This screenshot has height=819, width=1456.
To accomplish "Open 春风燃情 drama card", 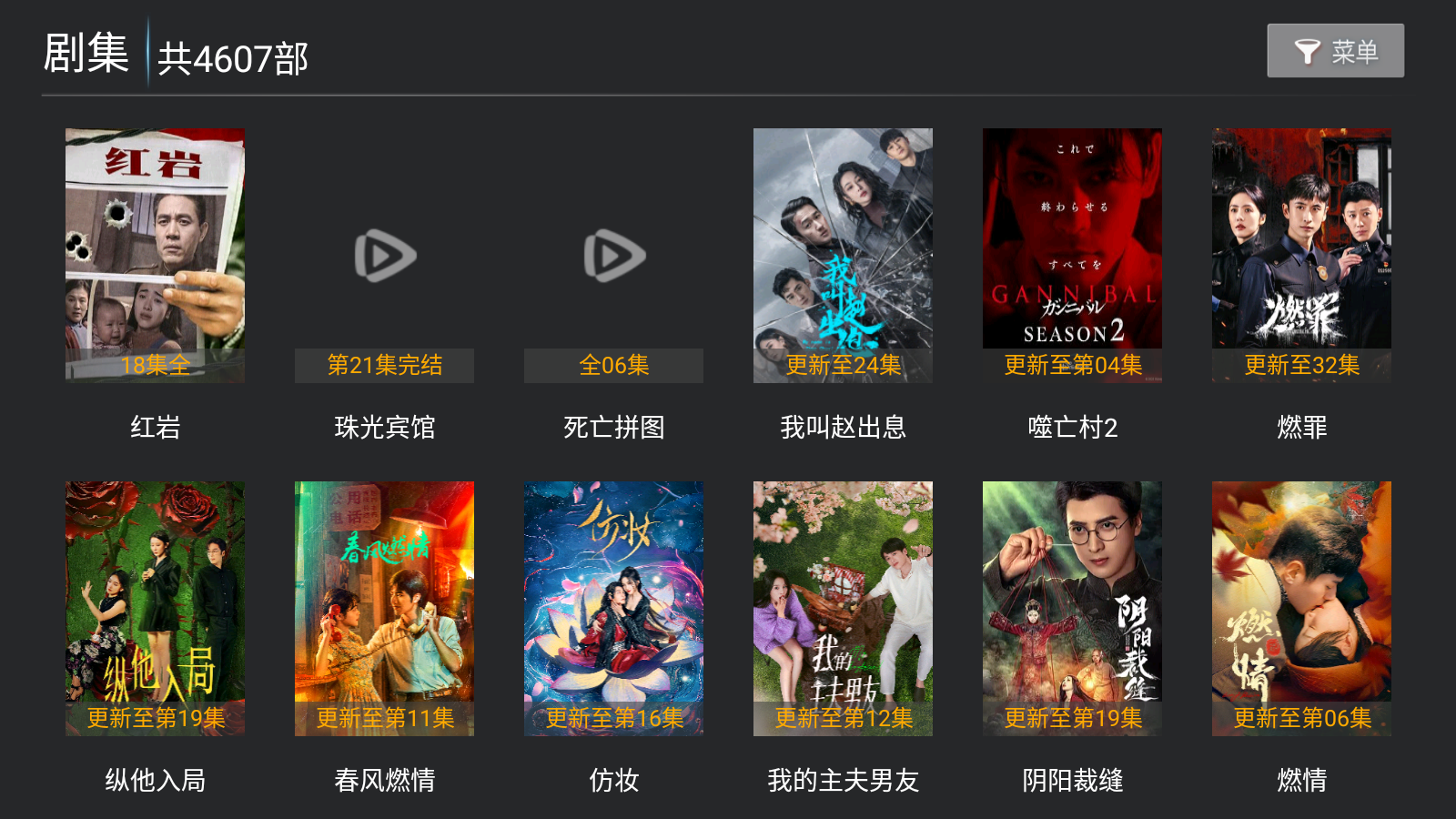I will [x=384, y=608].
